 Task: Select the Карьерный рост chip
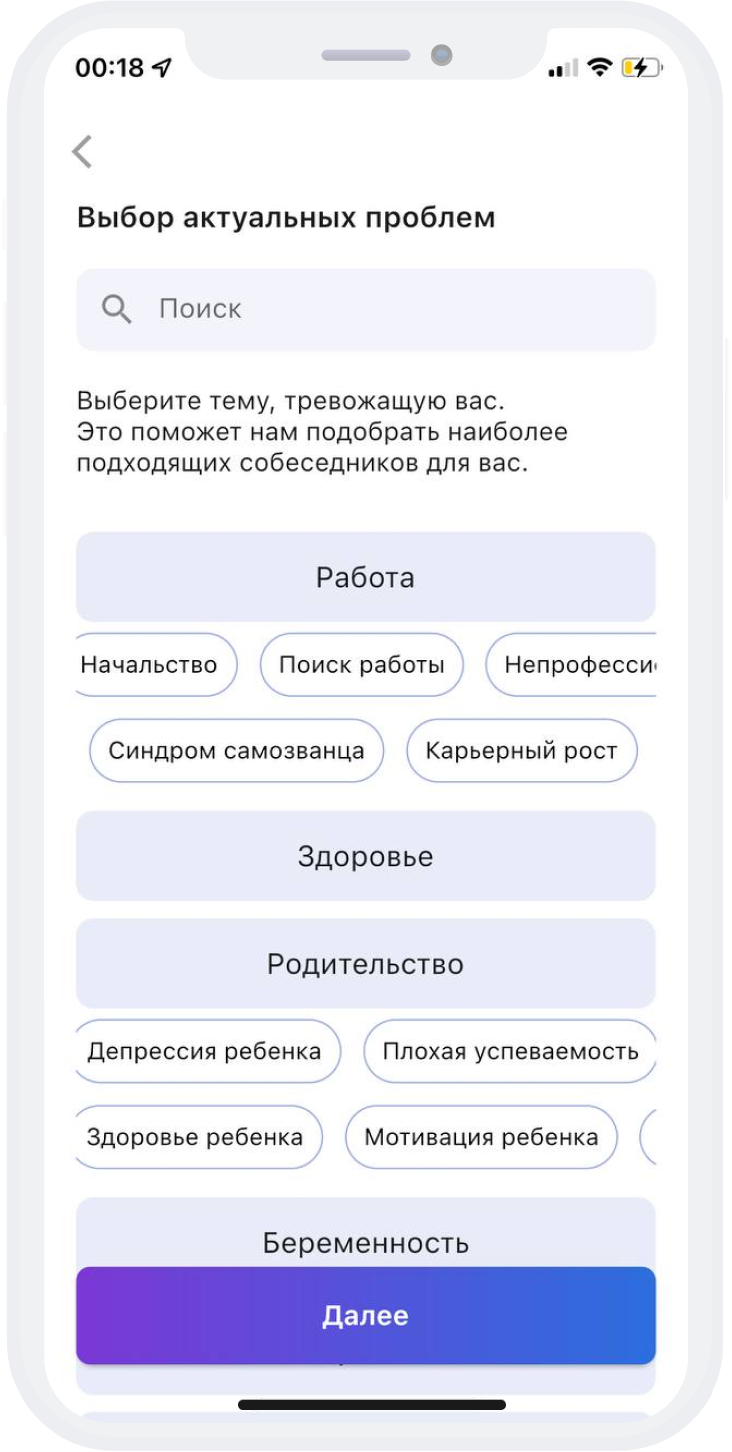pos(521,750)
